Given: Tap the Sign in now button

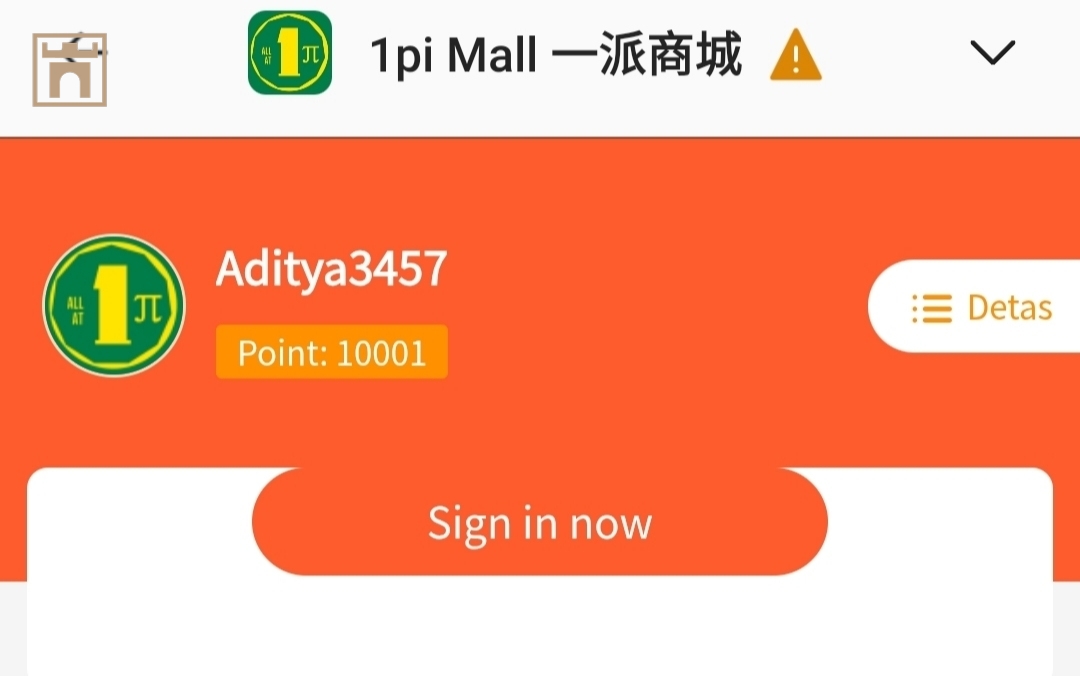Looking at the screenshot, I should coord(540,523).
